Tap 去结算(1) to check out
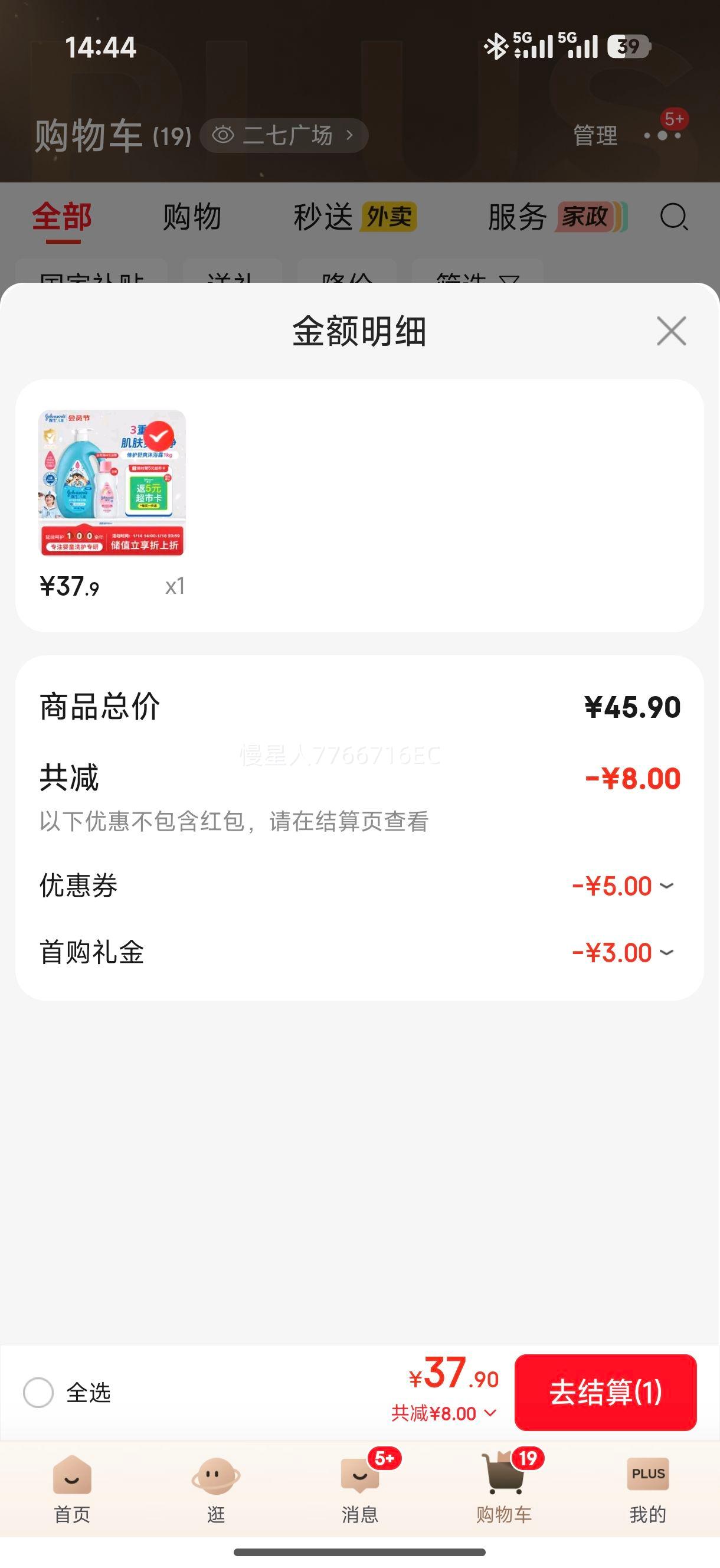The height and width of the screenshot is (1568, 720). pyautogui.click(x=605, y=1393)
